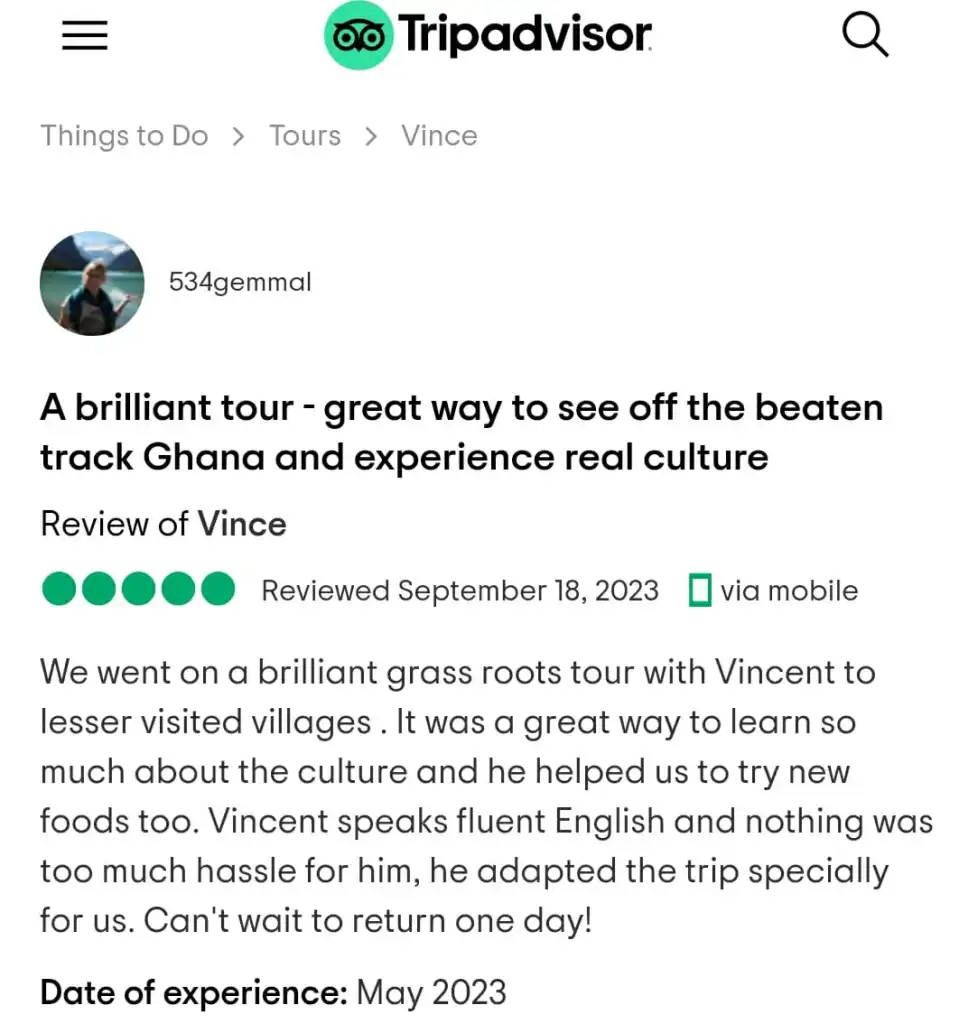Open the Things to Do breadcrumb
959x1024 pixels.
[x=125, y=136]
